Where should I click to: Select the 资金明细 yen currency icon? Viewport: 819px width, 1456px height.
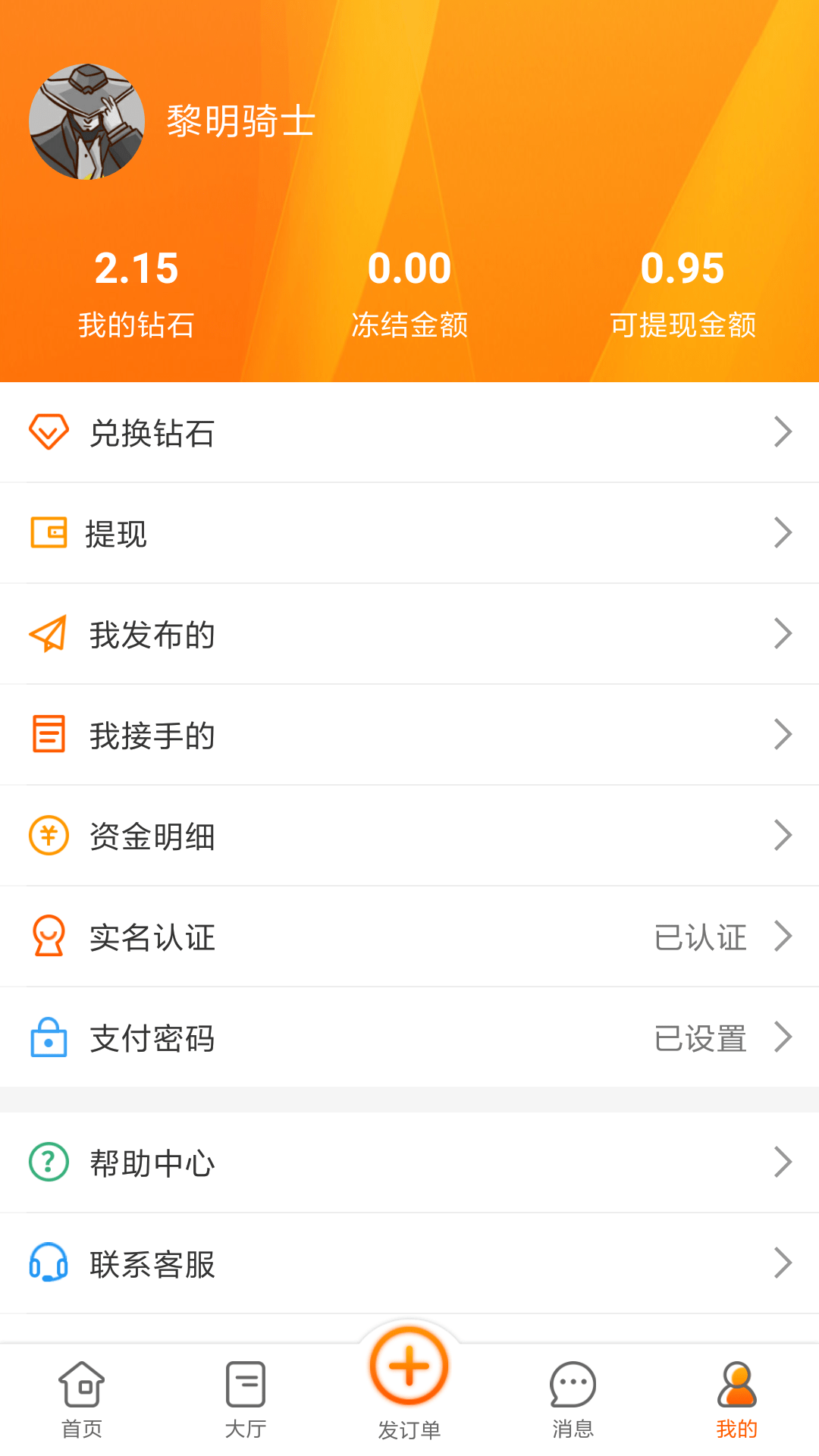[x=48, y=835]
